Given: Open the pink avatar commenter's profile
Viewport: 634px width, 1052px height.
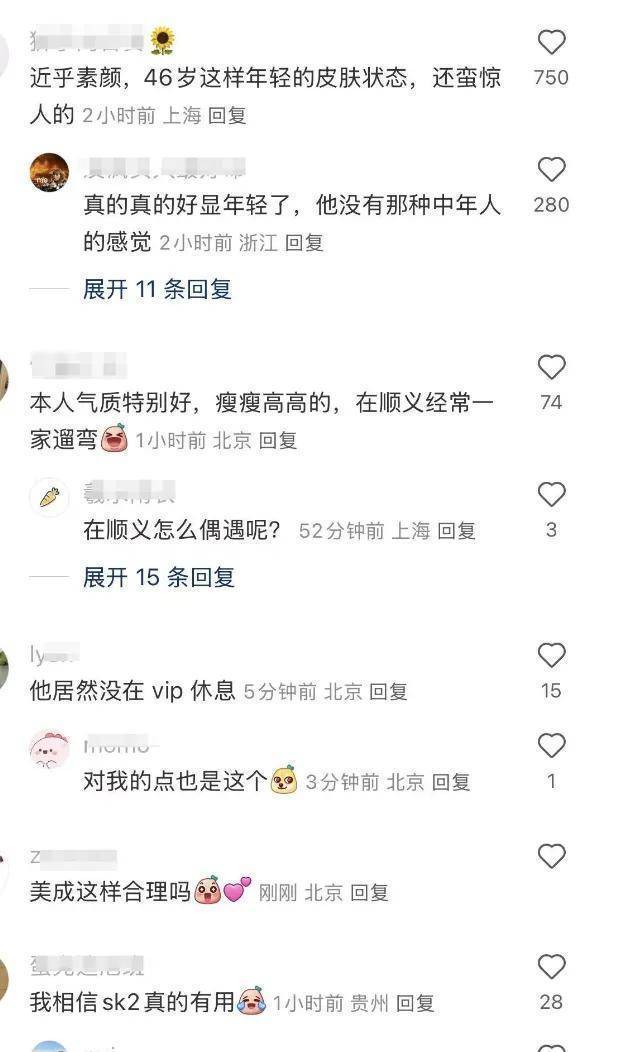Looking at the screenshot, I should pos(50,749).
